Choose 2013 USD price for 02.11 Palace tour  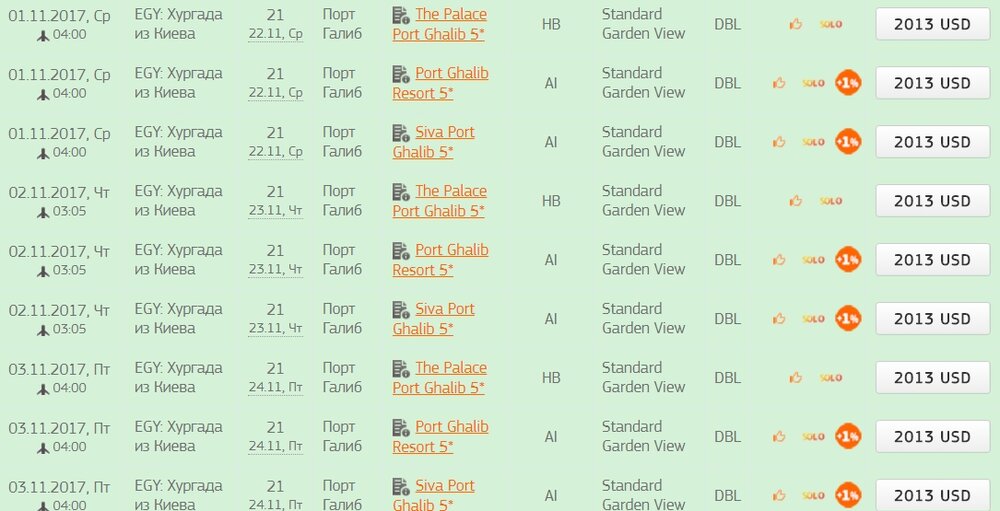(x=932, y=201)
